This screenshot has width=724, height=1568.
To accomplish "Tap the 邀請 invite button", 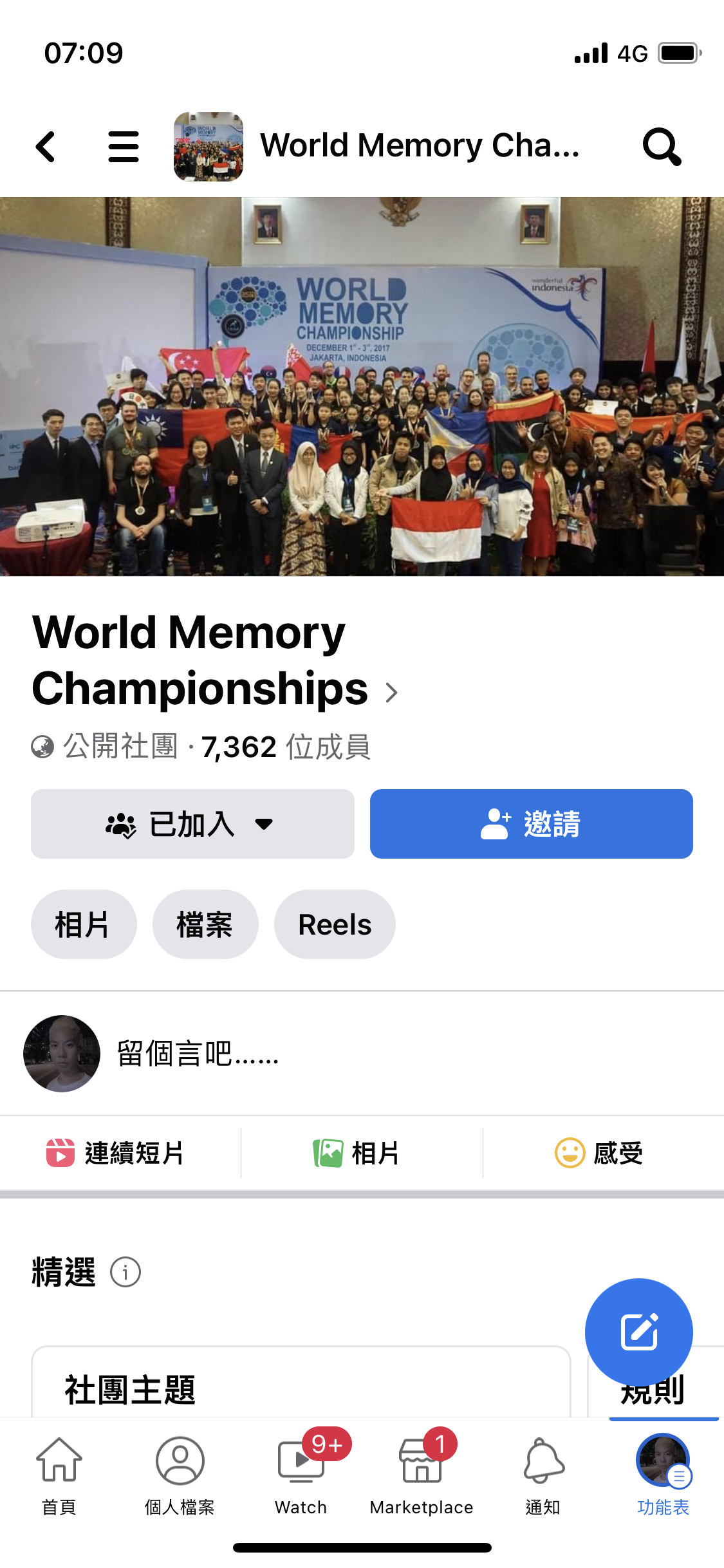I will point(531,824).
